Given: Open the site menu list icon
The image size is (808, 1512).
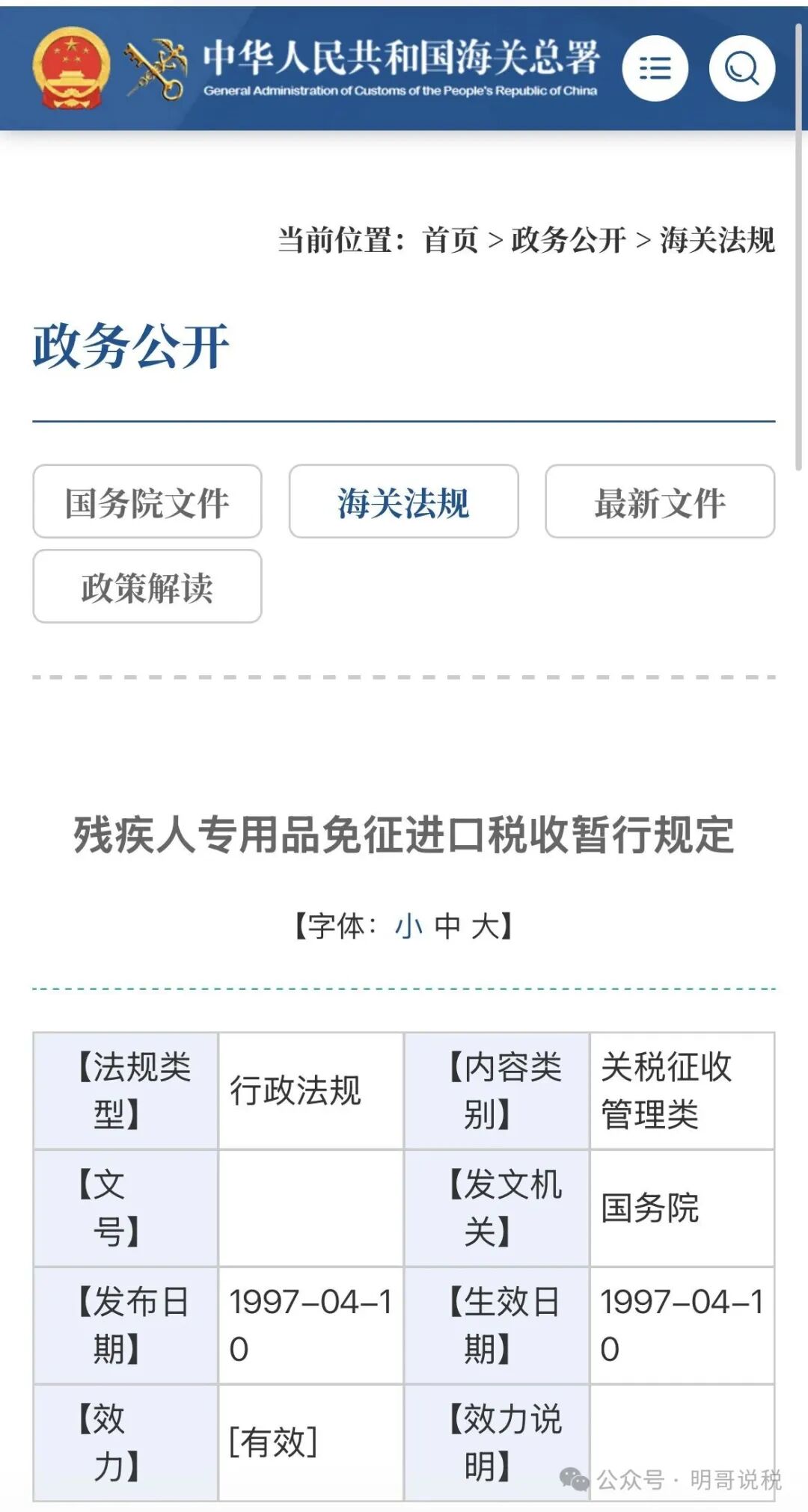Looking at the screenshot, I should tap(655, 69).
